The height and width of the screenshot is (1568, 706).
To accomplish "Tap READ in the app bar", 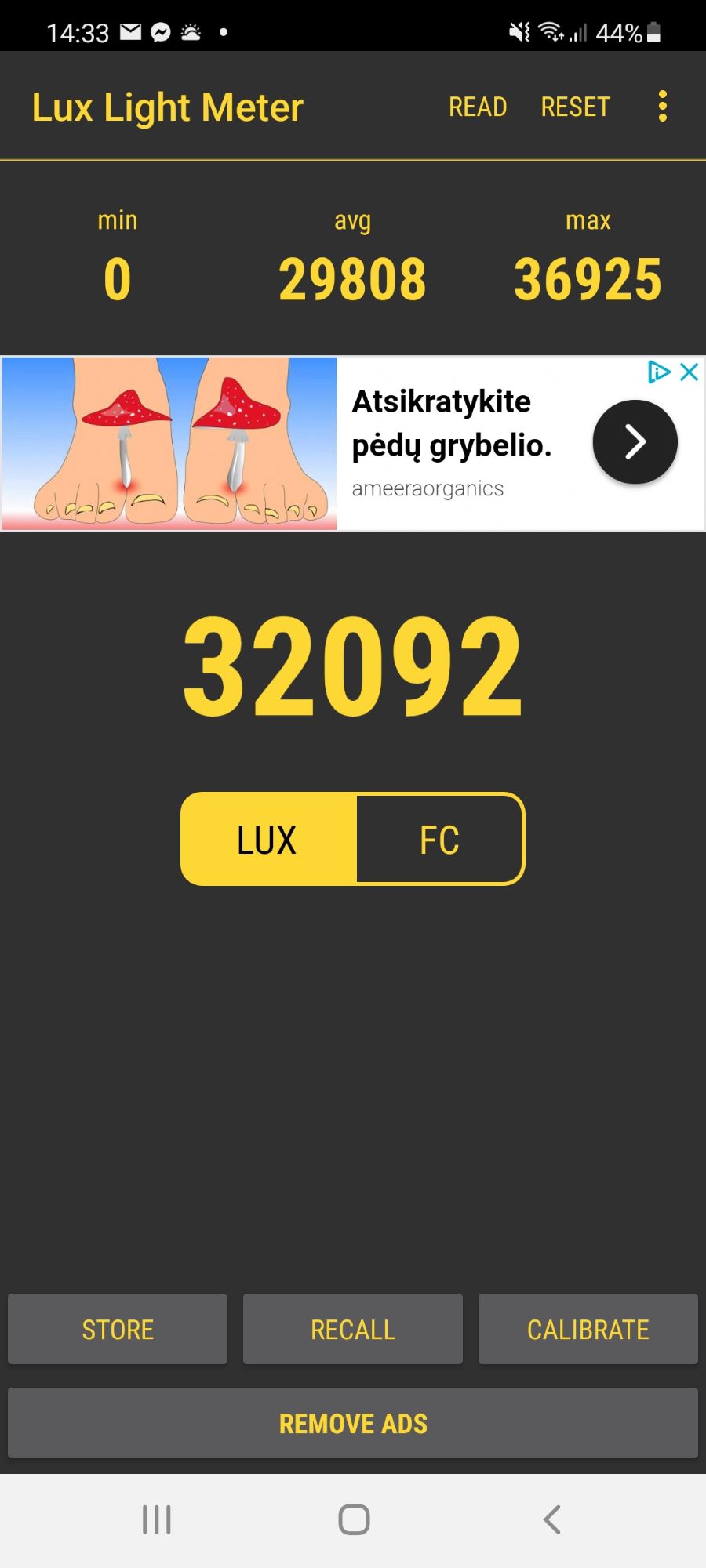I will coord(477,107).
